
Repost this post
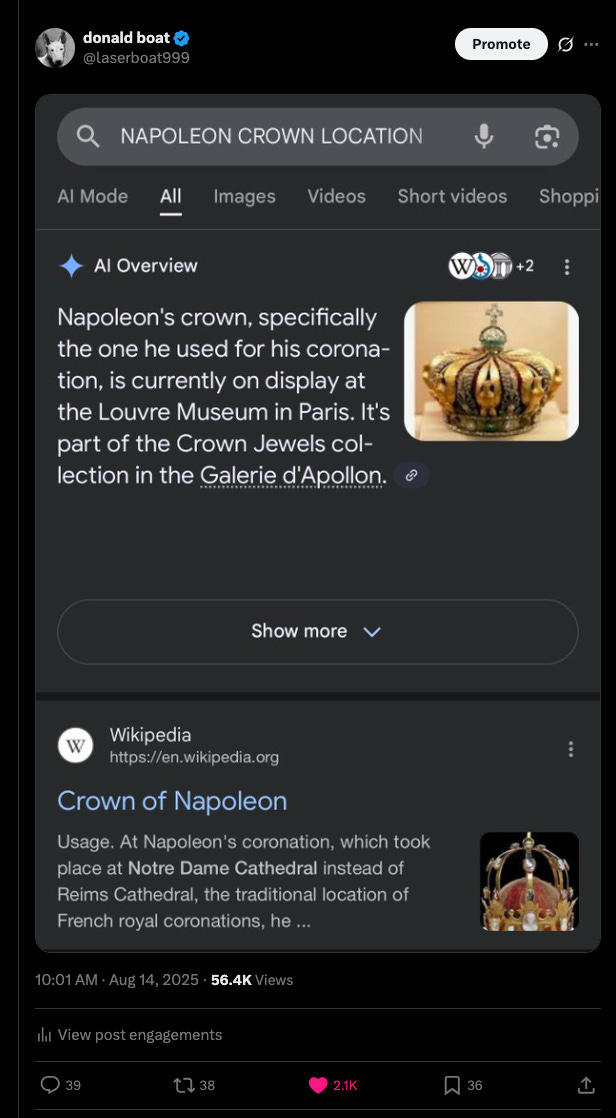point(184,1085)
